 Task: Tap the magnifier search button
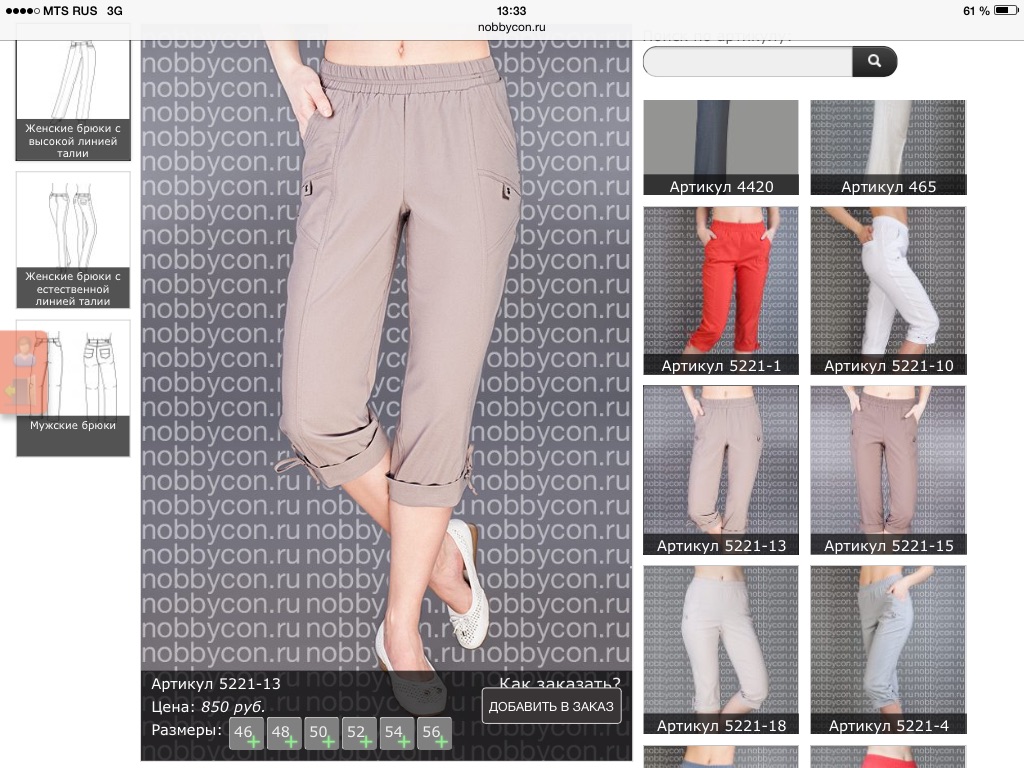[874, 61]
